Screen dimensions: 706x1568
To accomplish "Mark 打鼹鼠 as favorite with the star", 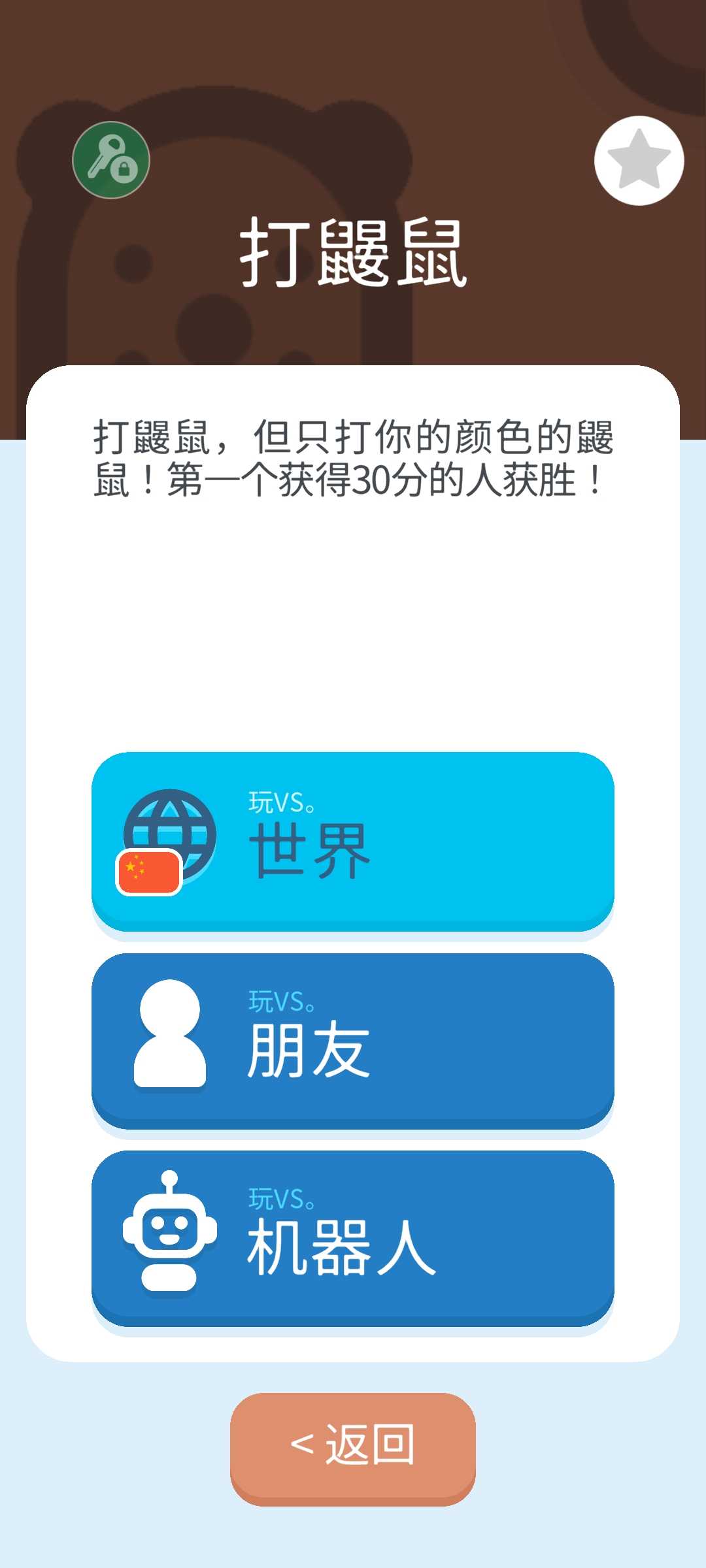I will pyautogui.click(x=639, y=161).
